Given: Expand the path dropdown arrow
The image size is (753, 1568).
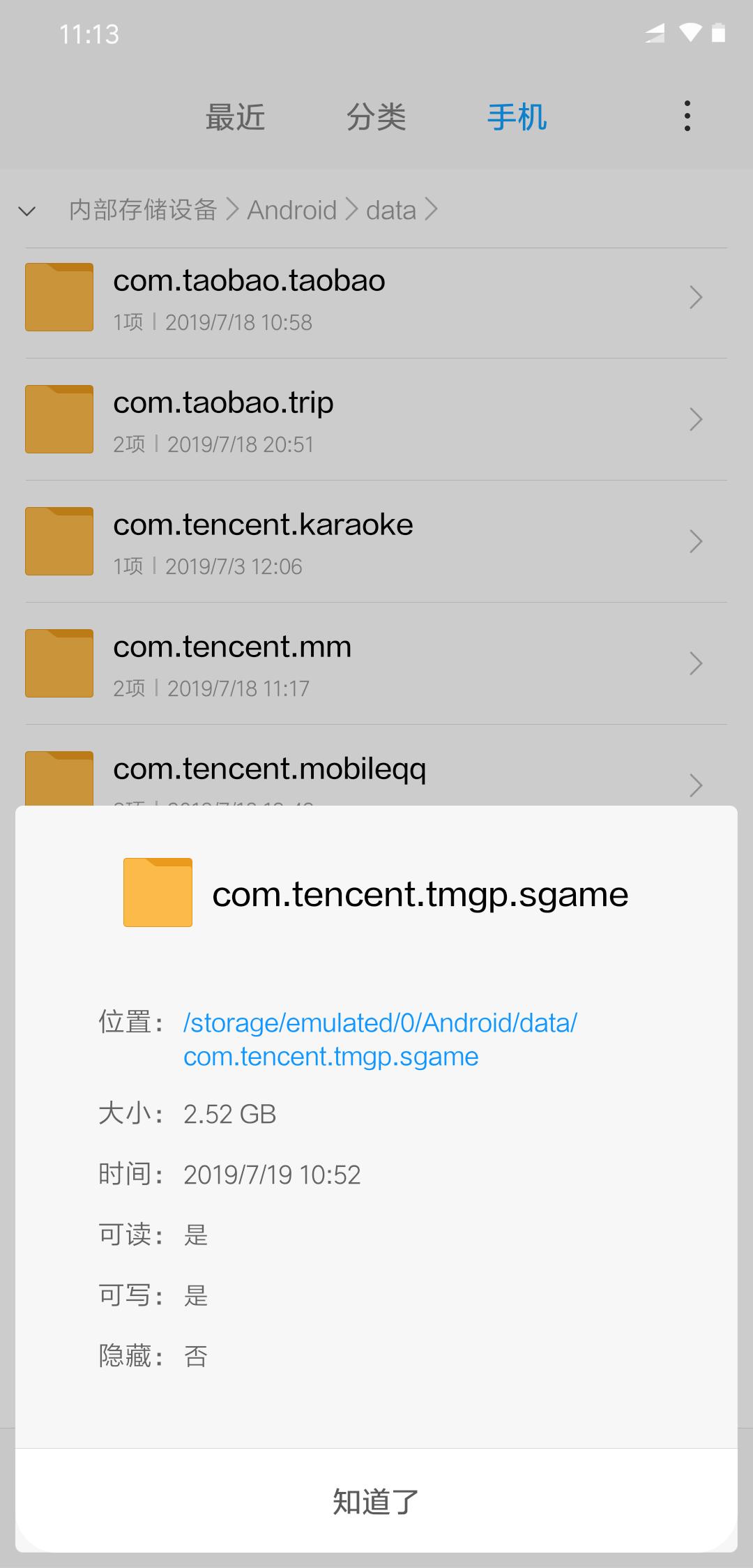Looking at the screenshot, I should 27,211.
